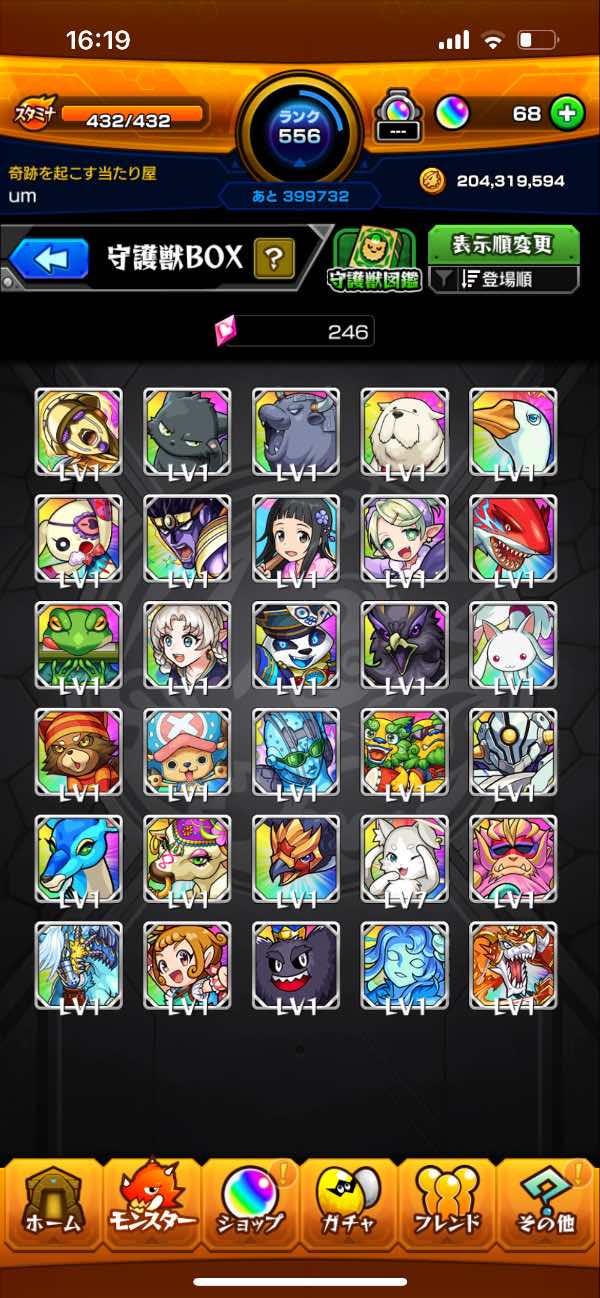Tap the 表示順変更 sort order button
The width and height of the screenshot is (600, 1298).
tap(503, 244)
